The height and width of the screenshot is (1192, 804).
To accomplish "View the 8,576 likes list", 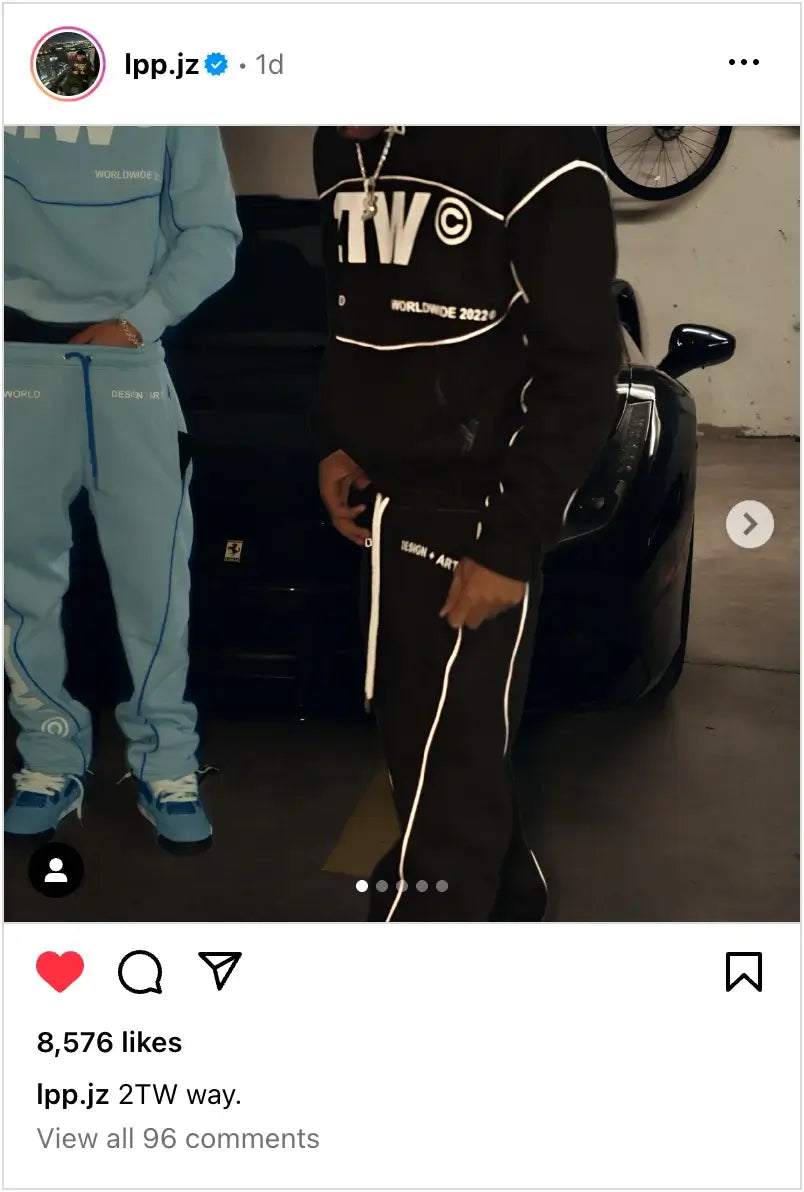I will tap(110, 1043).
